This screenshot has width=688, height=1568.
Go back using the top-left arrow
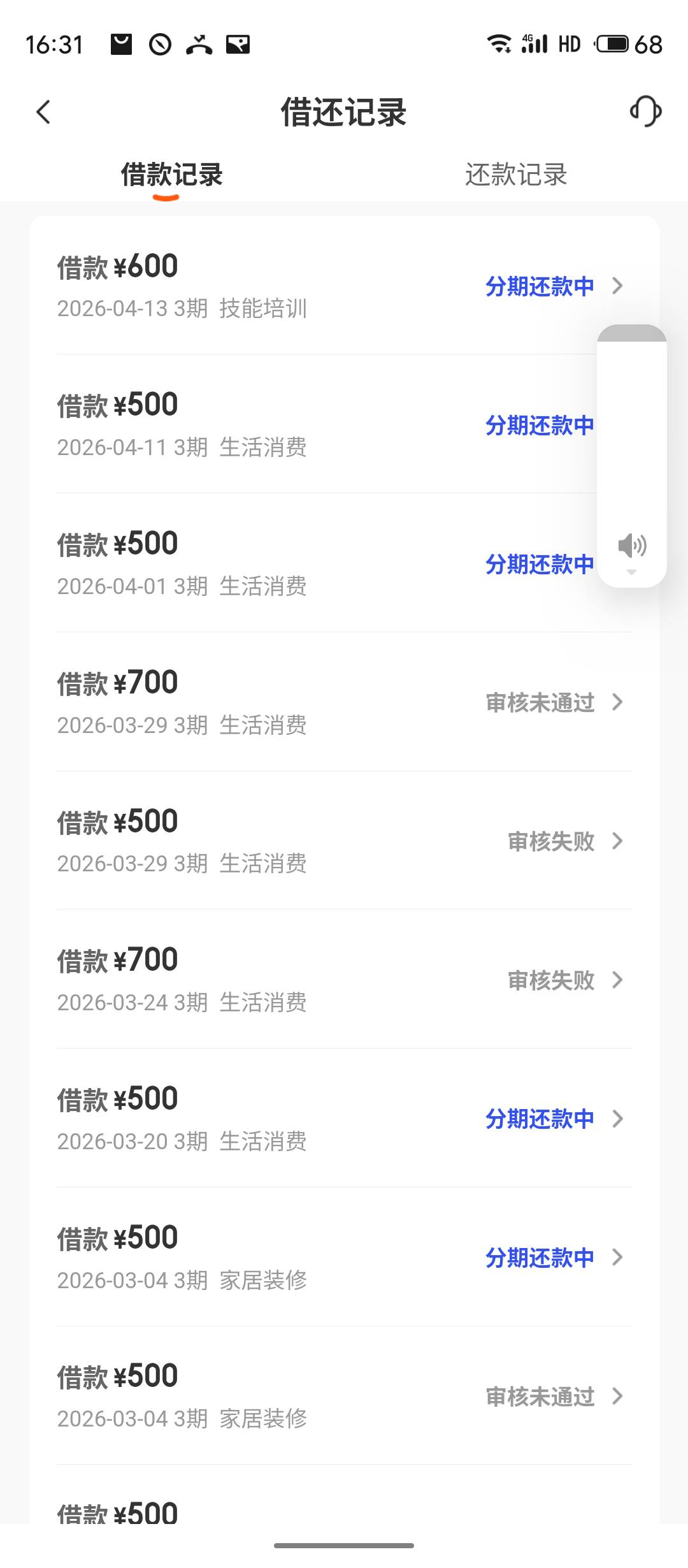[43, 112]
